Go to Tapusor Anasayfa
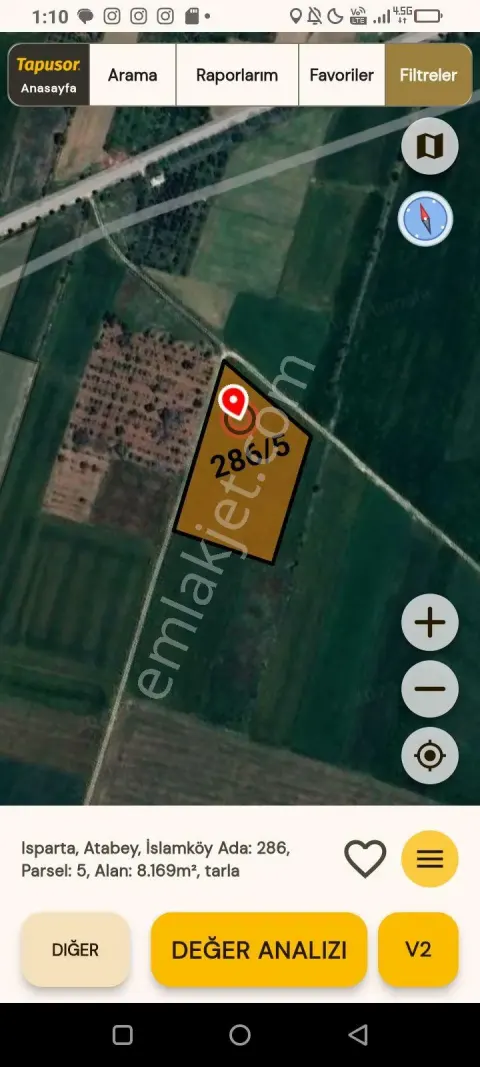The height and width of the screenshot is (1067, 480). (48, 75)
